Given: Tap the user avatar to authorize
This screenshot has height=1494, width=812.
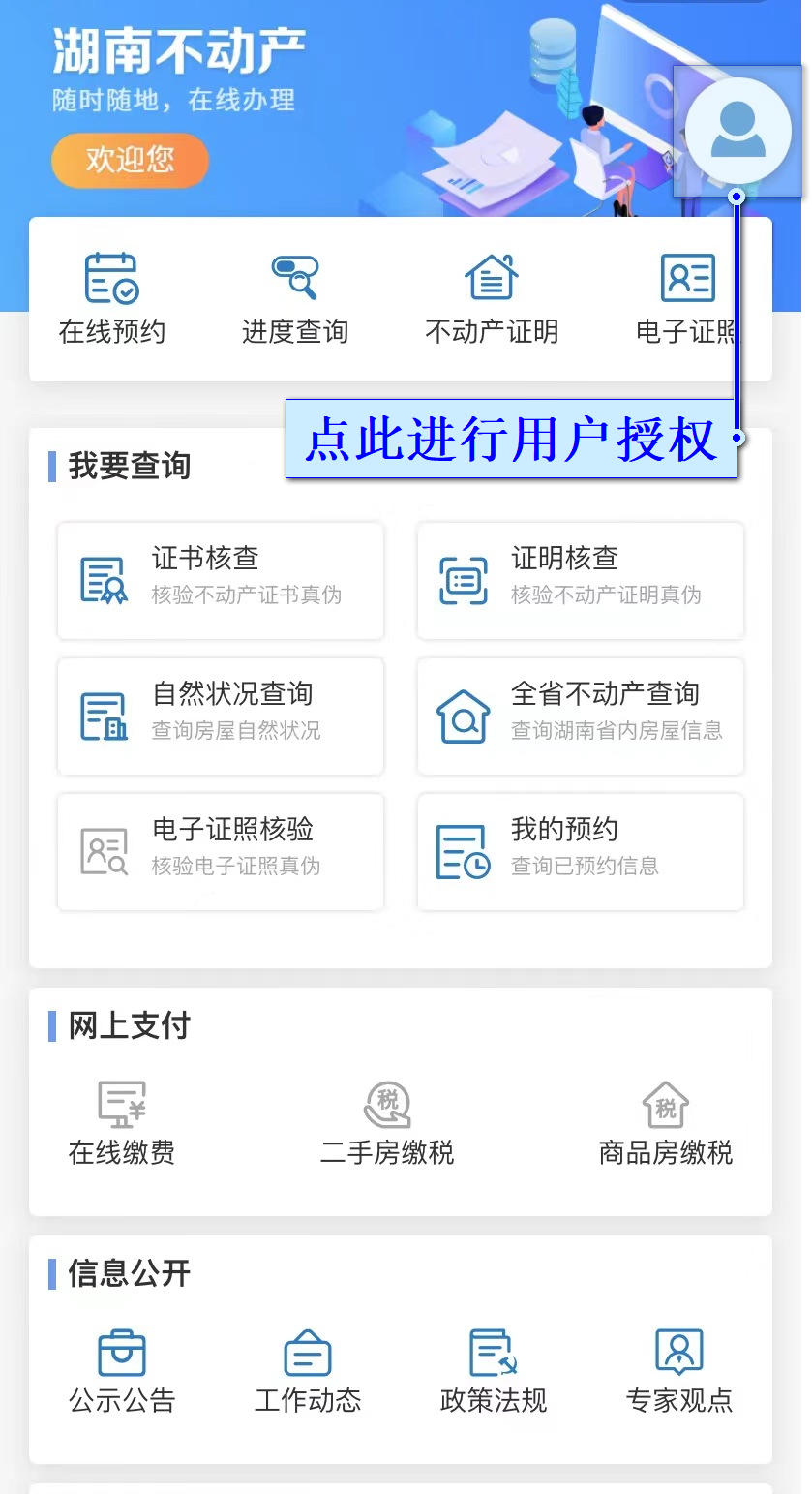Looking at the screenshot, I should point(737,131).
